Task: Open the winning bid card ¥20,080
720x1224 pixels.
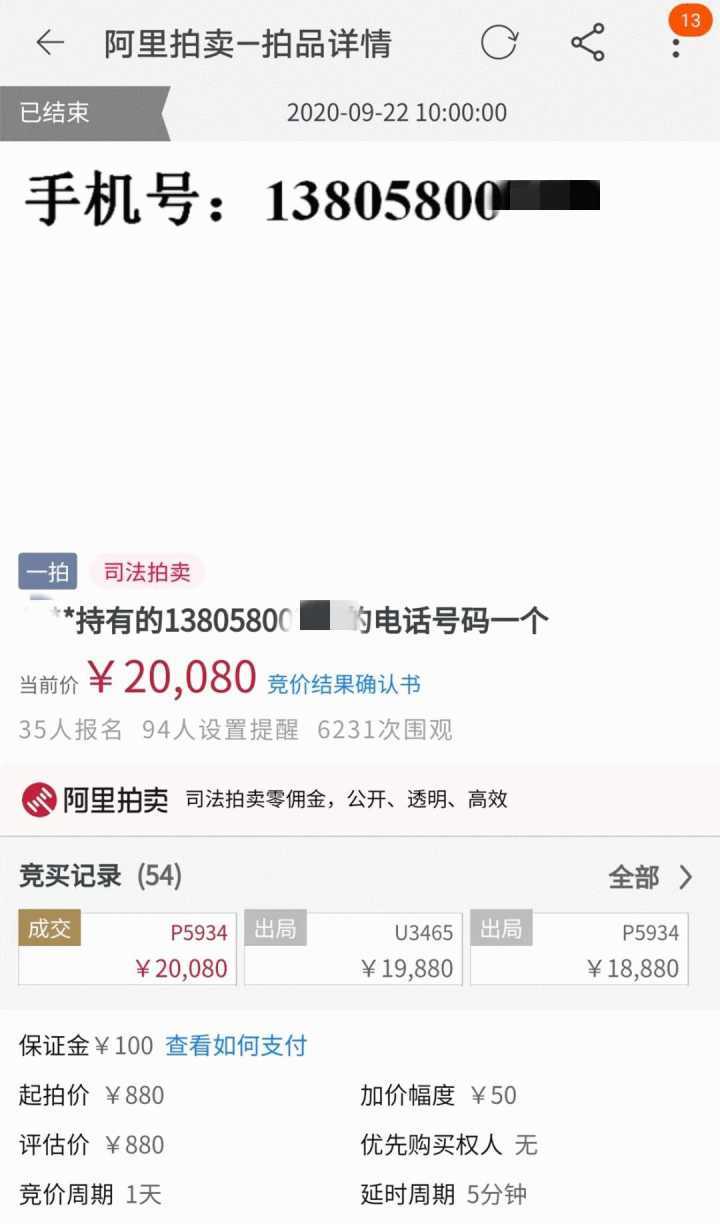Action: coord(128,949)
